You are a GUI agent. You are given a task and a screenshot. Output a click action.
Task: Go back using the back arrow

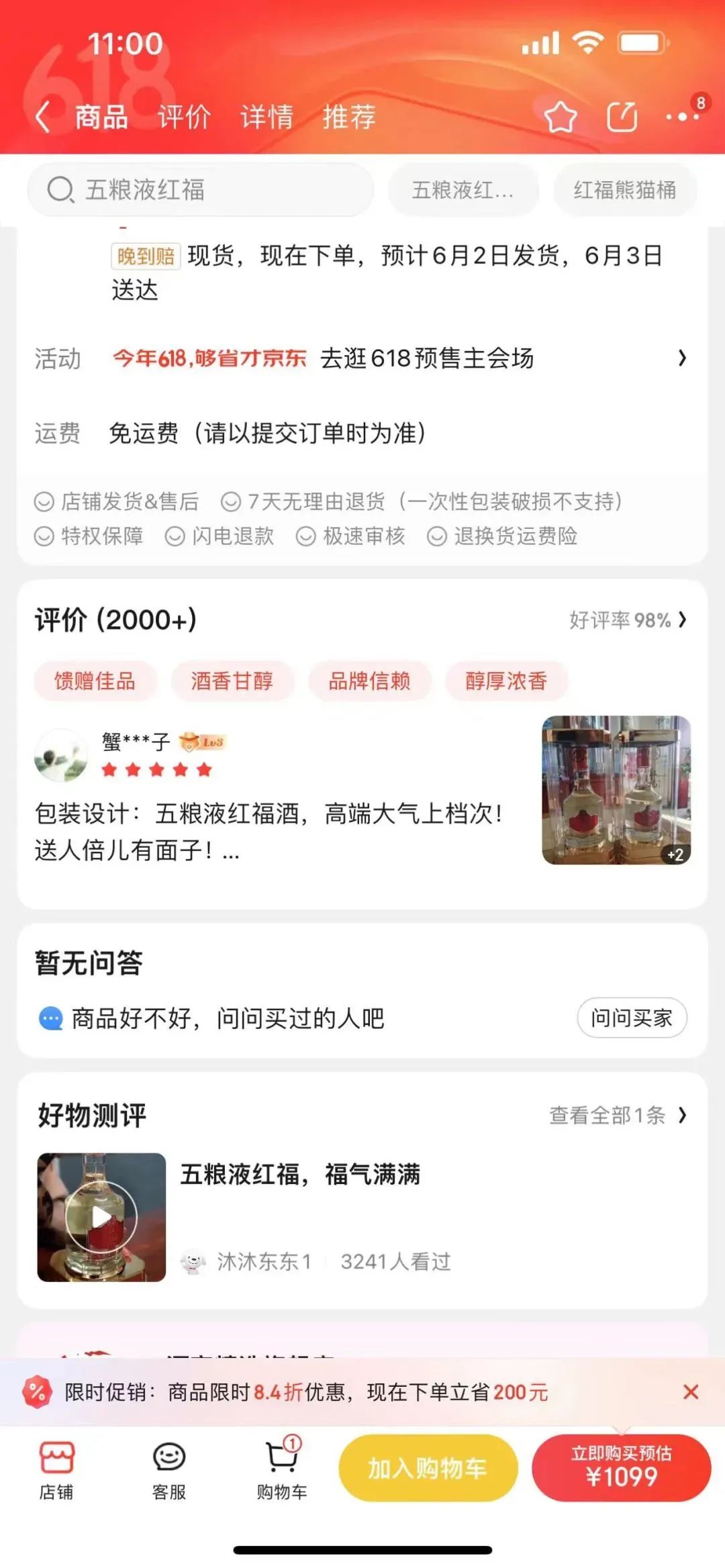[42, 117]
